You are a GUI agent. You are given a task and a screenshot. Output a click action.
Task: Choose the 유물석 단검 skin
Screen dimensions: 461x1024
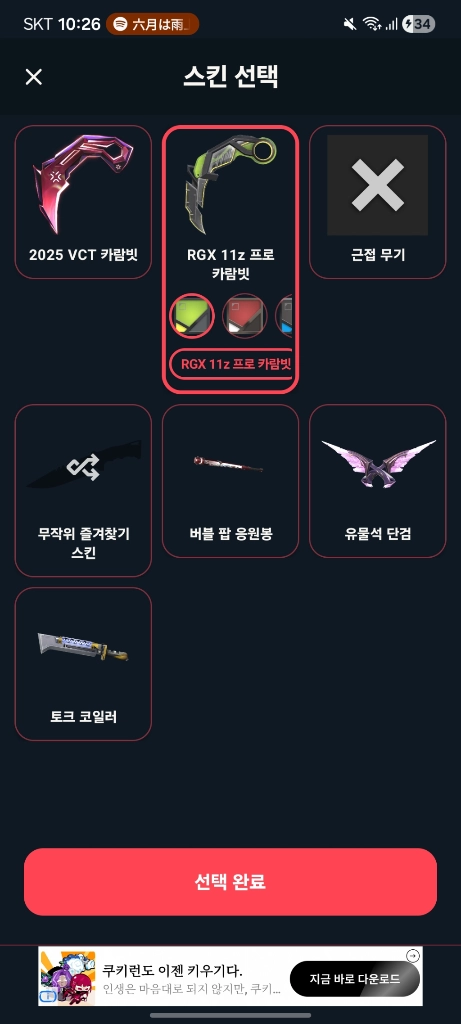click(x=377, y=481)
